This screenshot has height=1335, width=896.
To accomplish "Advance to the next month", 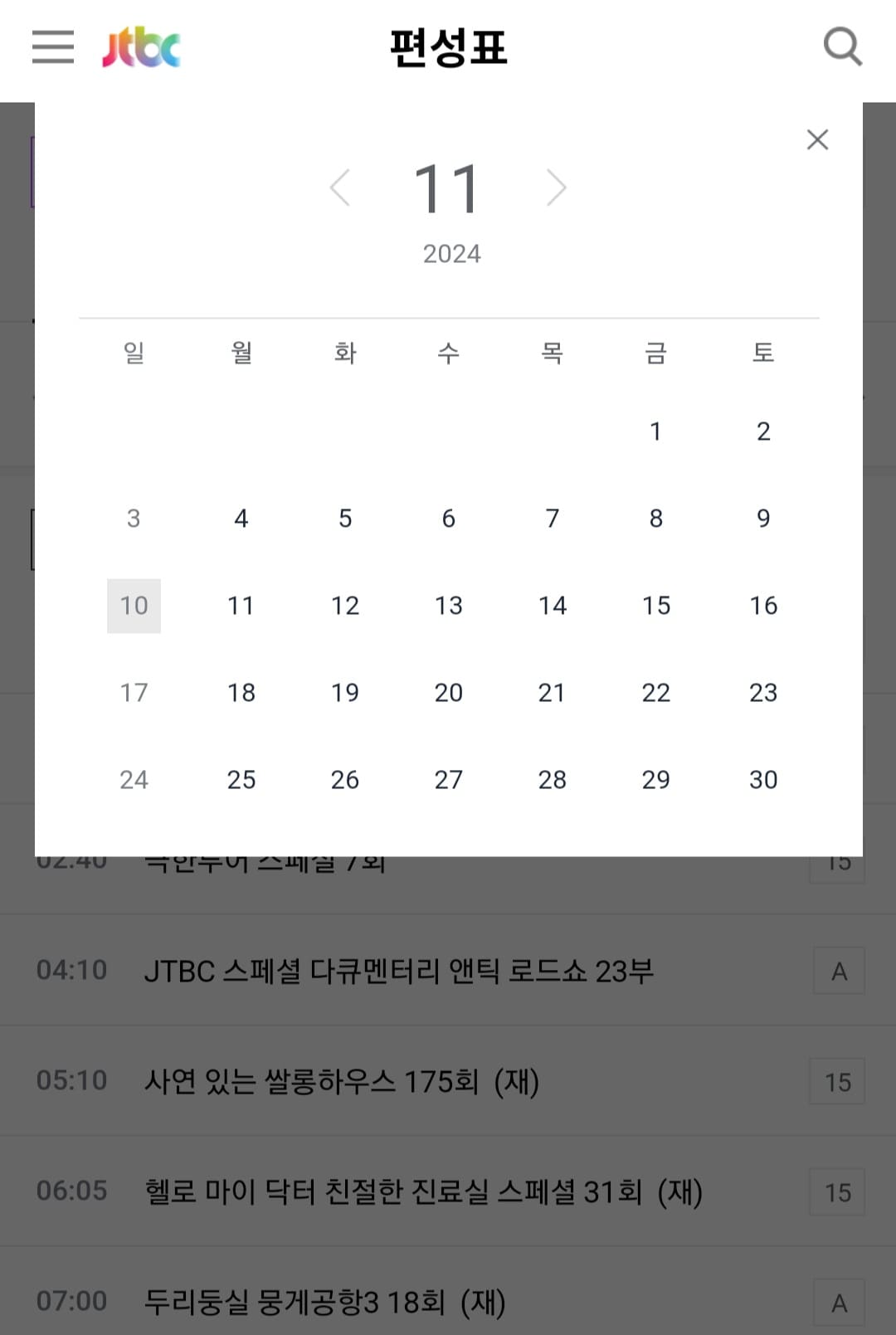I will point(555,188).
